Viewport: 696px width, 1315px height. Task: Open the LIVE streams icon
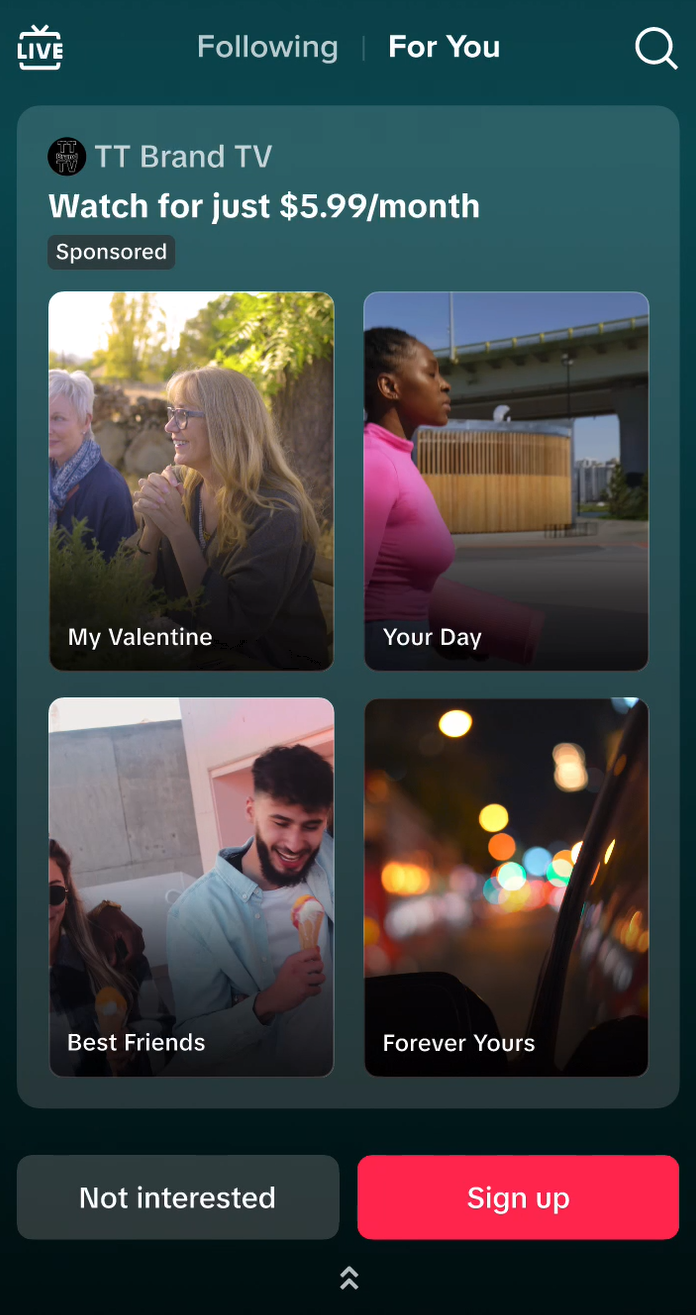(40, 47)
